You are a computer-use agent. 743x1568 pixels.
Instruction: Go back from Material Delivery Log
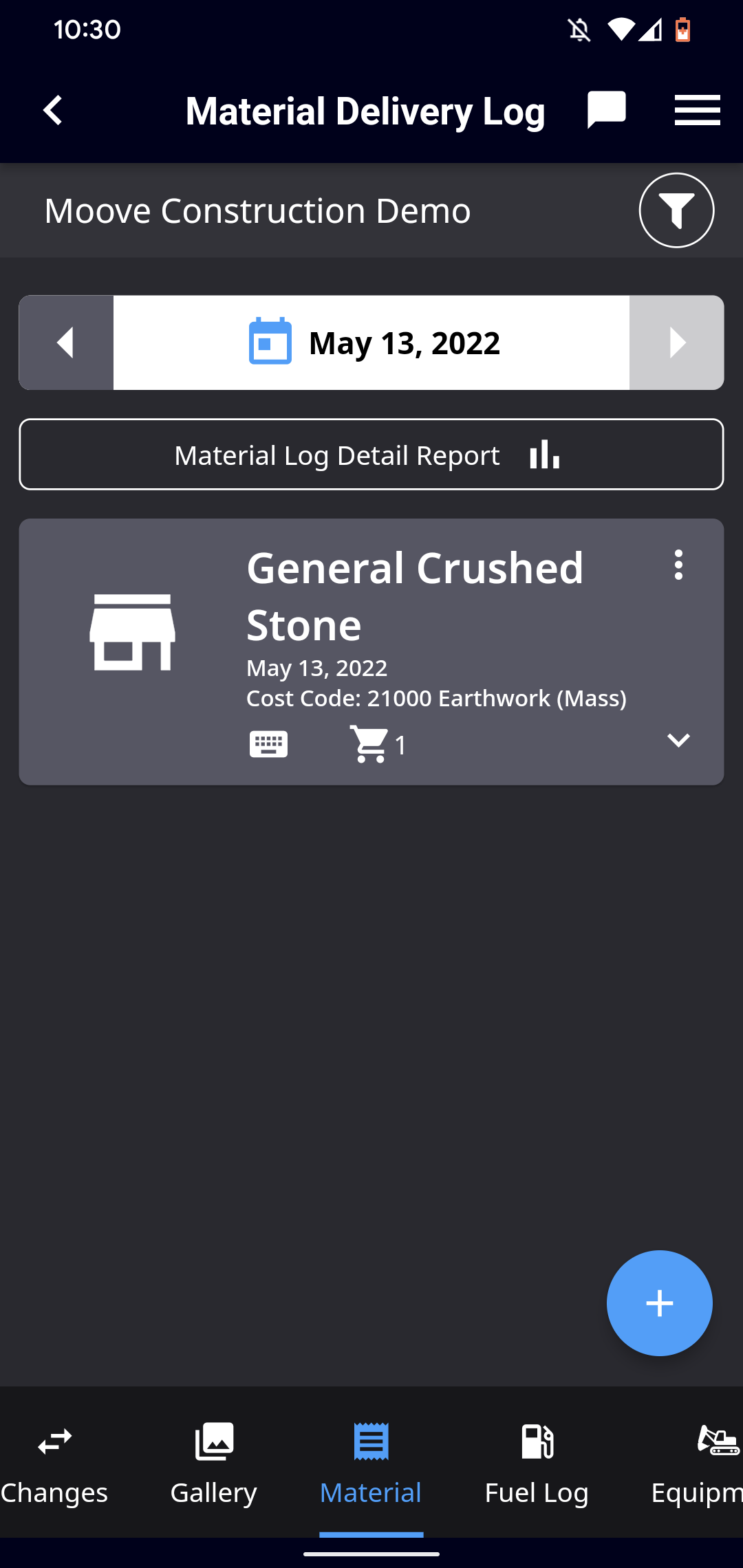point(53,111)
